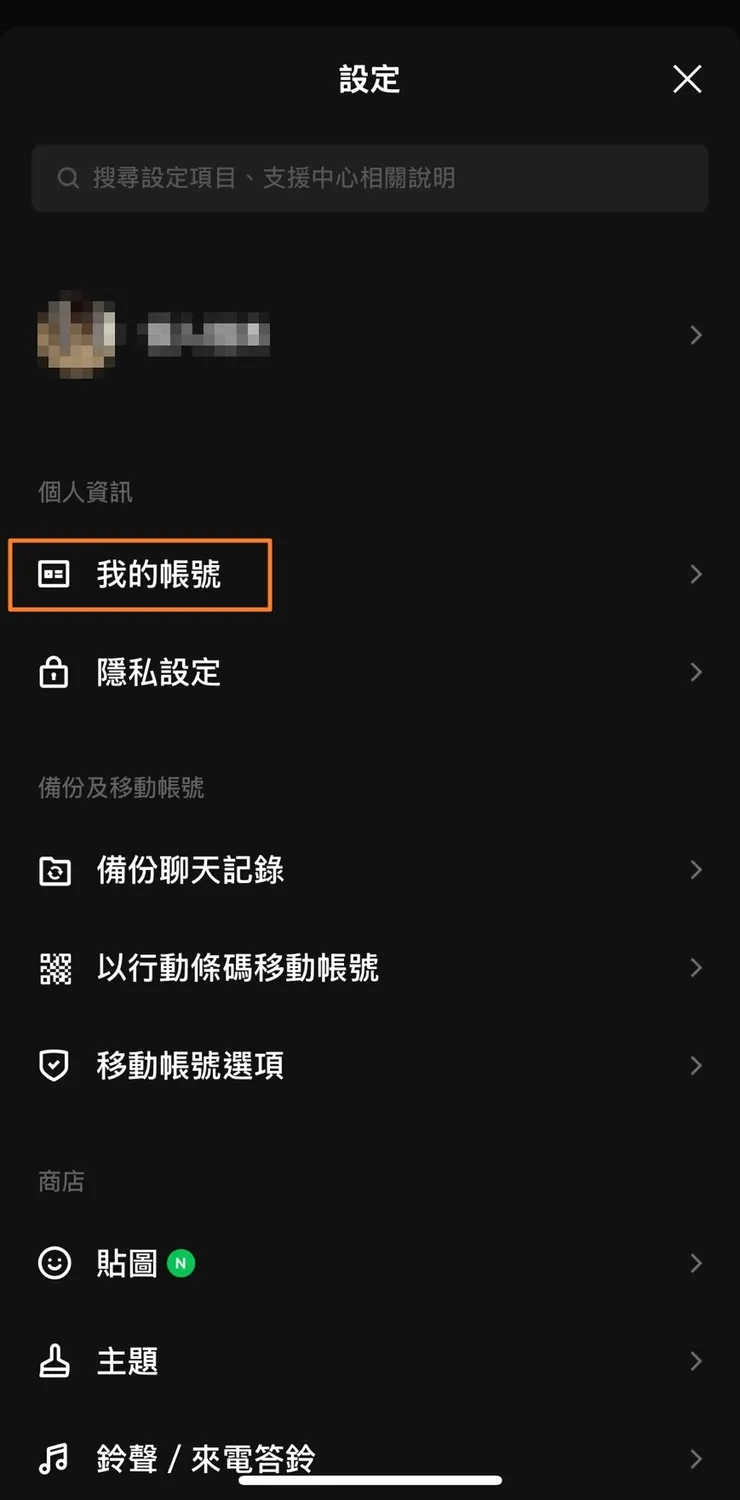The image size is (740, 1500).
Task: Tap the green N badge next to 貼圖
Action: click(181, 1263)
